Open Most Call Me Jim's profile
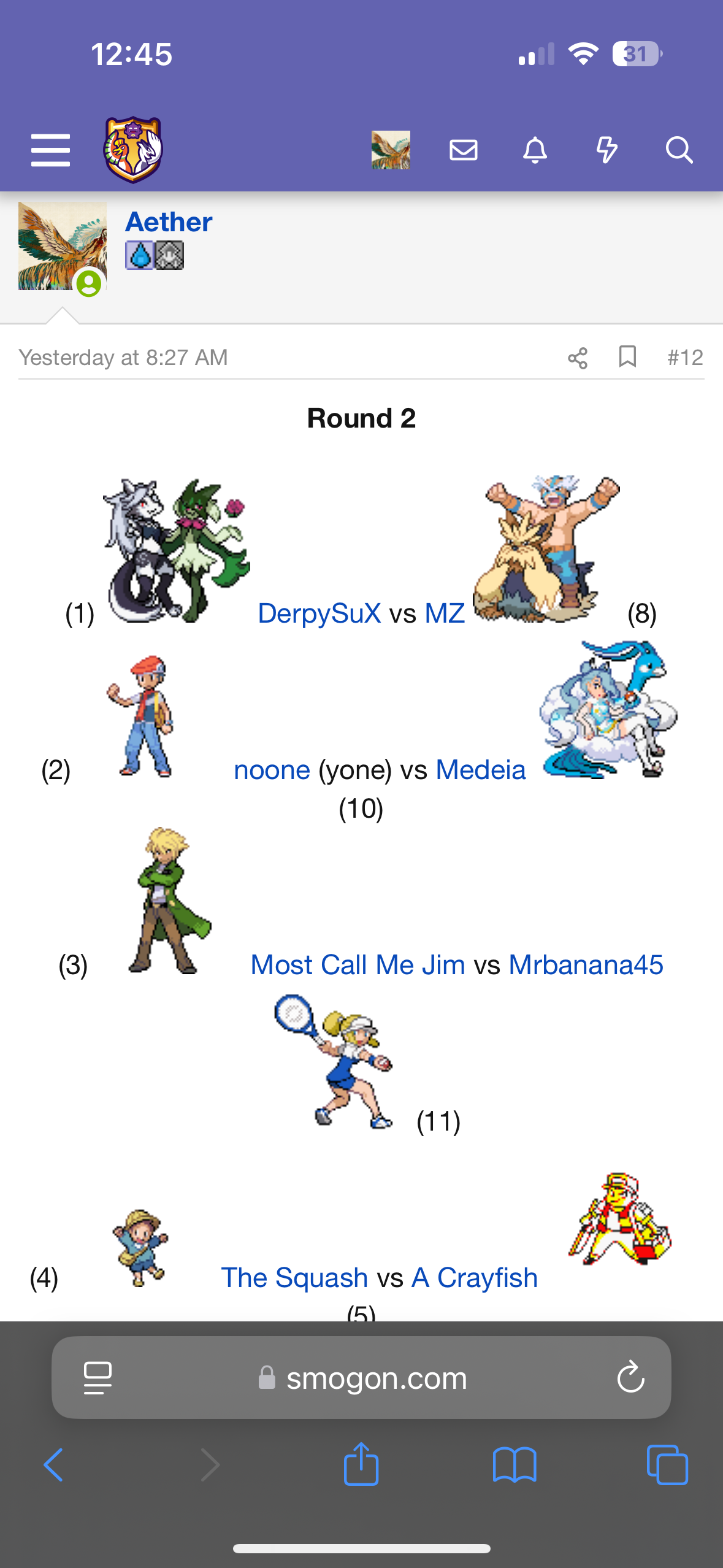The height and width of the screenshot is (1568, 723). (358, 965)
